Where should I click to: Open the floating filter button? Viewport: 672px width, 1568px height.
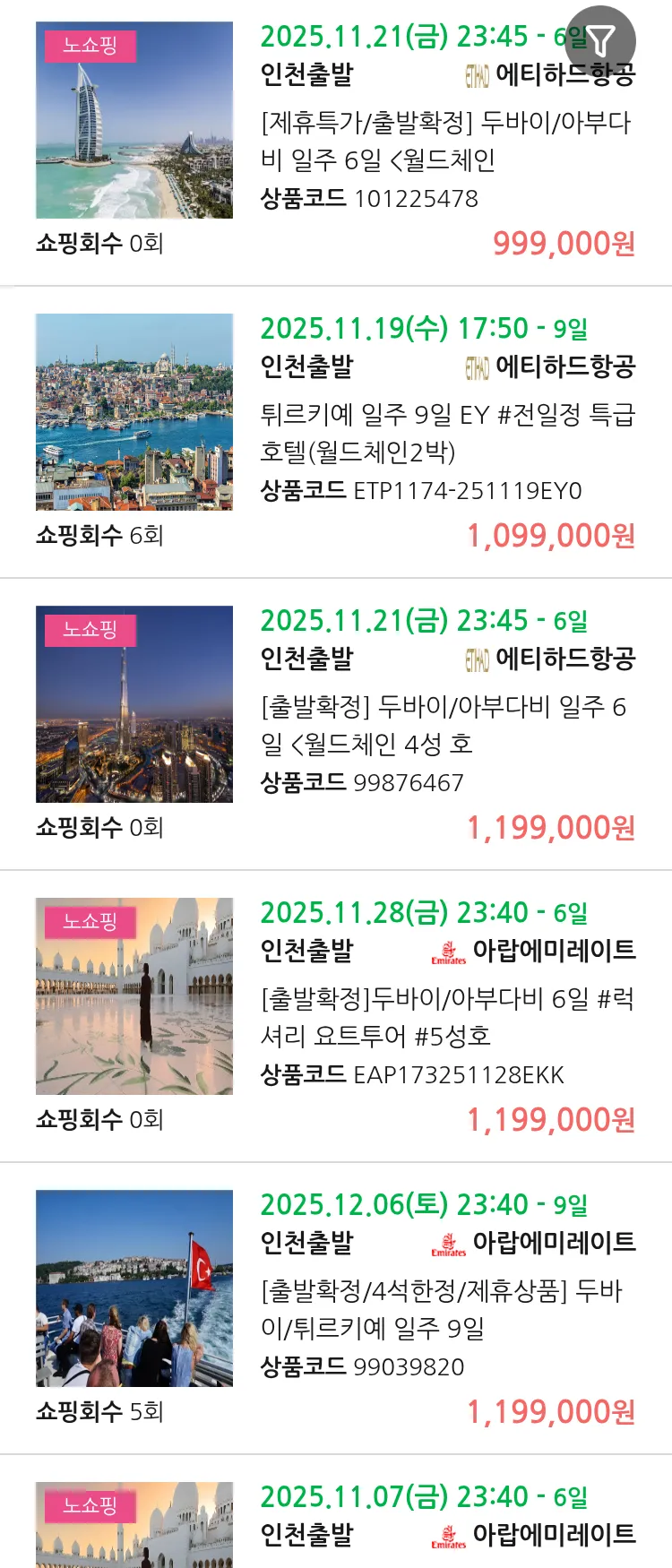point(600,40)
